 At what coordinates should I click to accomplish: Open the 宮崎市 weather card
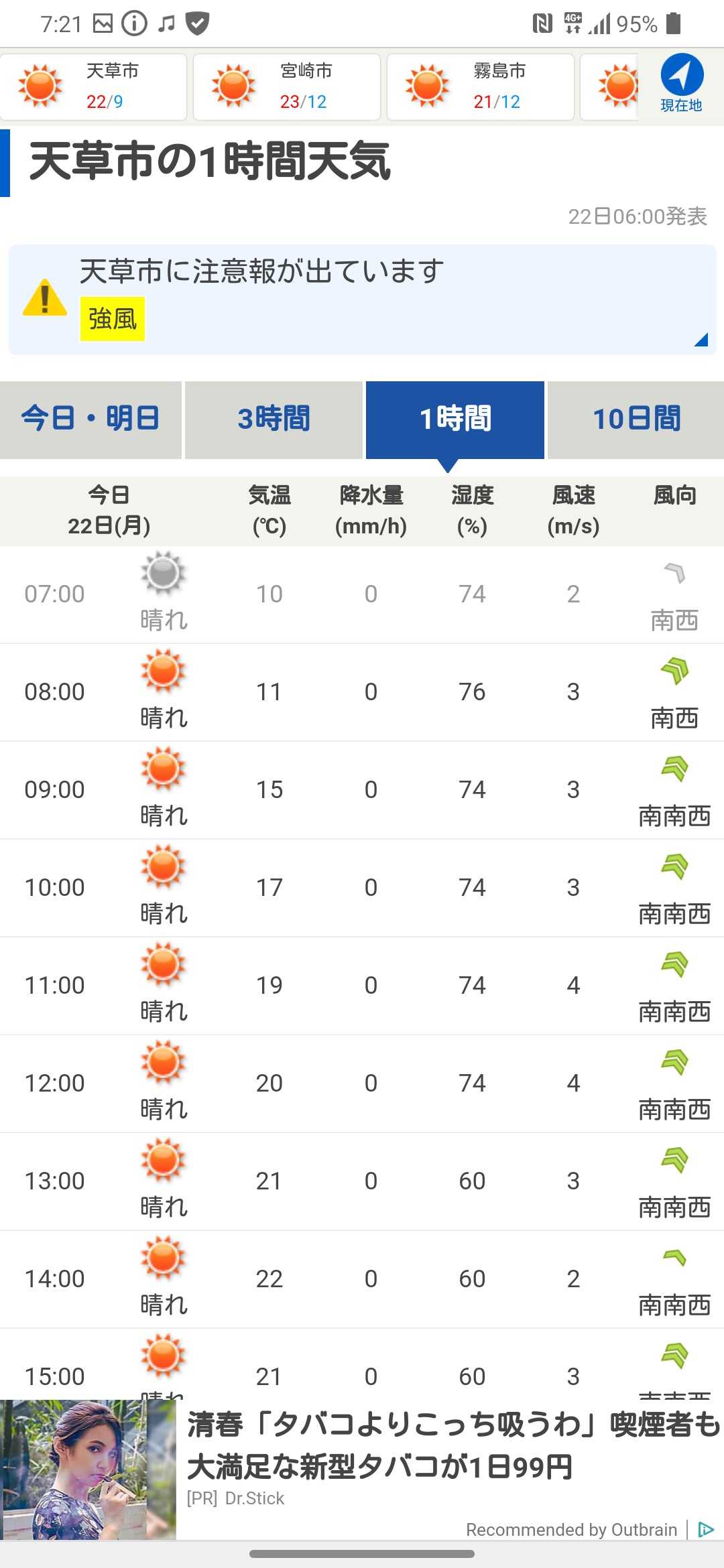coord(287,87)
